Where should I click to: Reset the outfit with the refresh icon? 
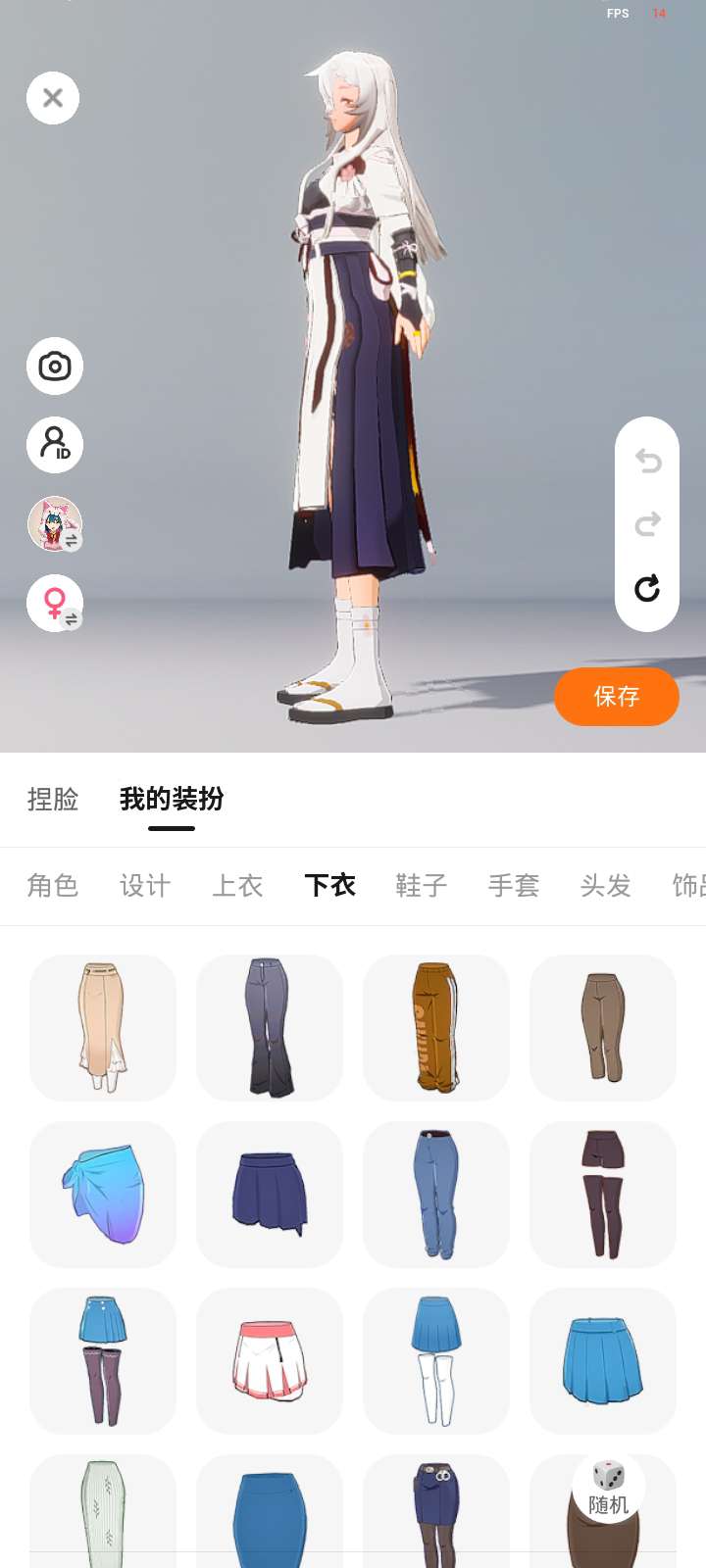[647, 588]
